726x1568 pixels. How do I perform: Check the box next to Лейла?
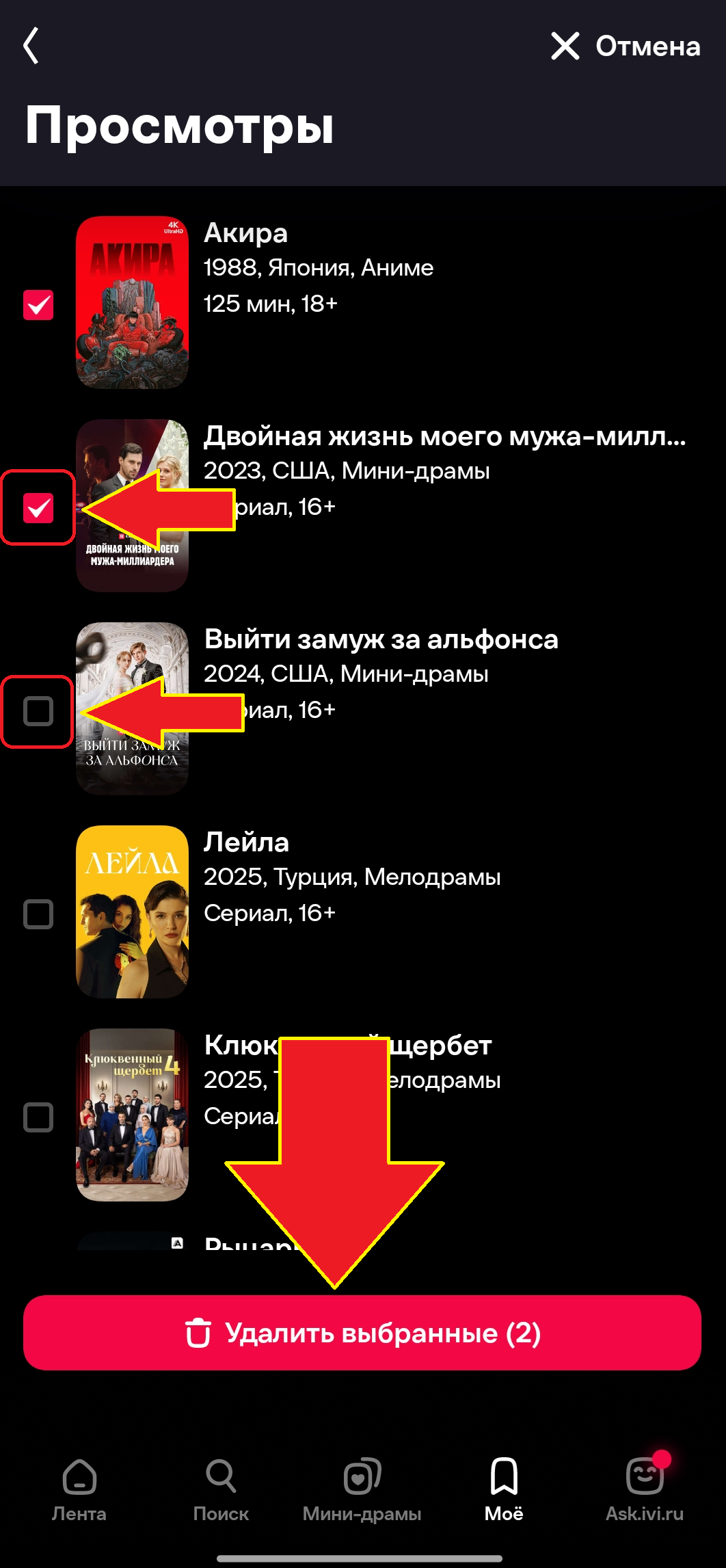click(x=38, y=914)
